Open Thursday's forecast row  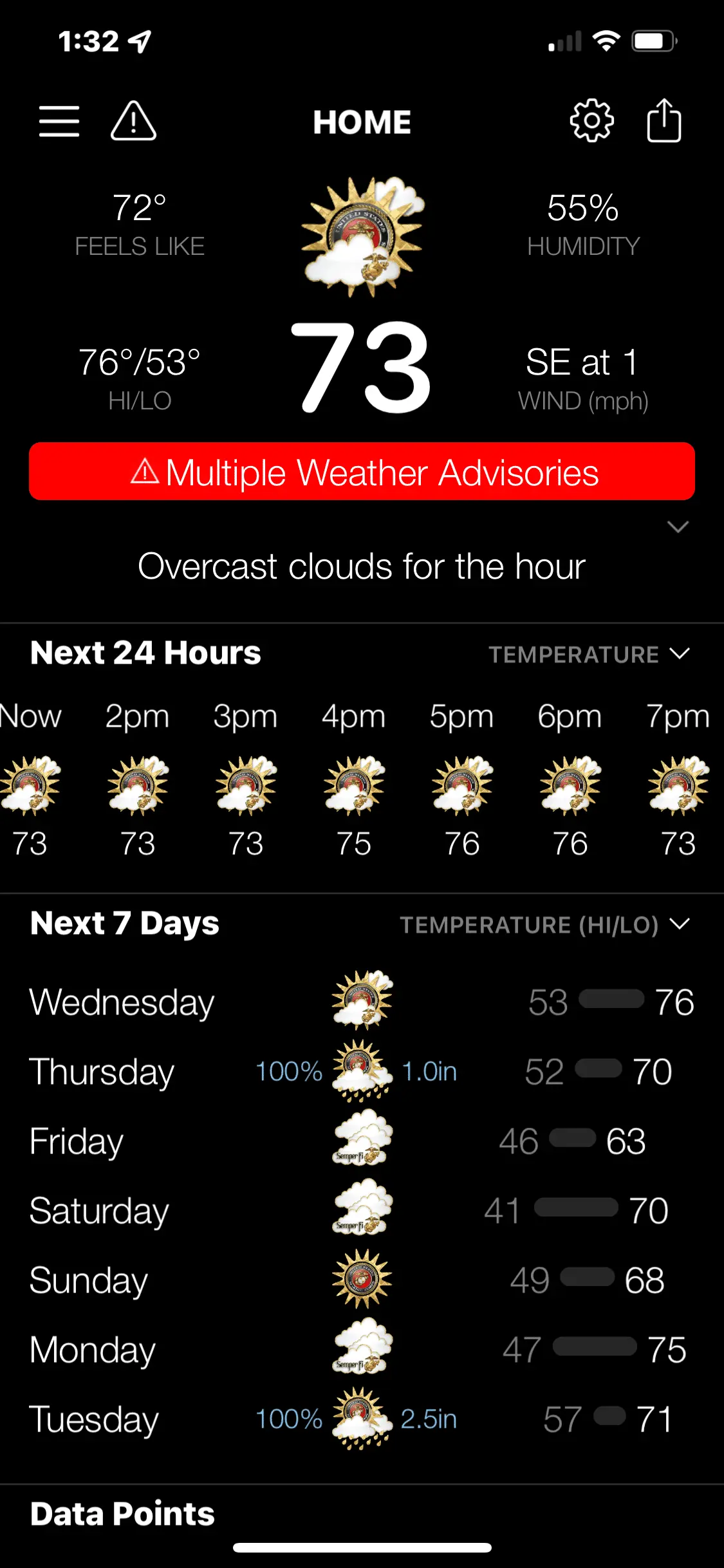pyautogui.click(x=362, y=1072)
